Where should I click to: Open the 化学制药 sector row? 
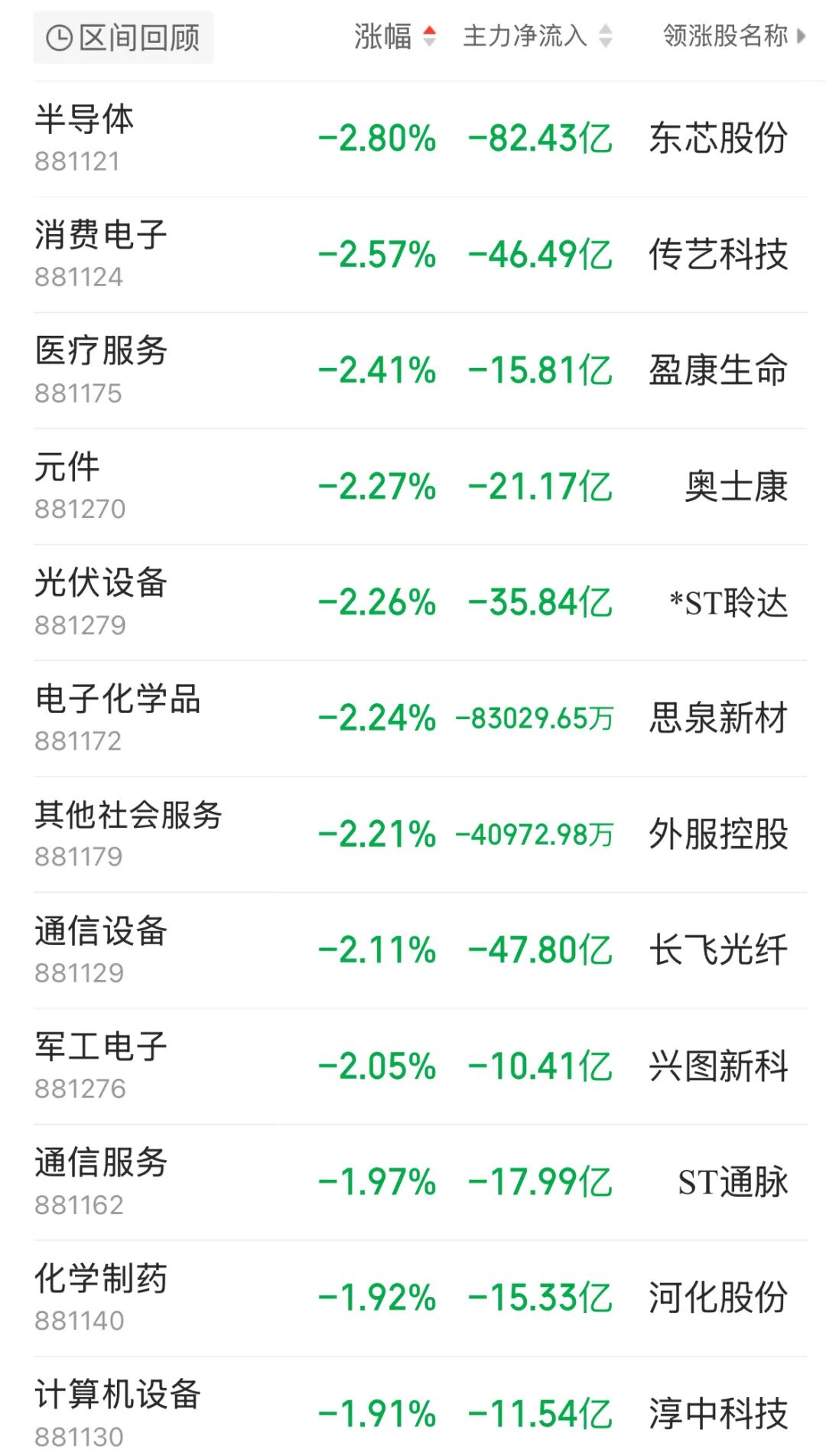click(420, 1298)
